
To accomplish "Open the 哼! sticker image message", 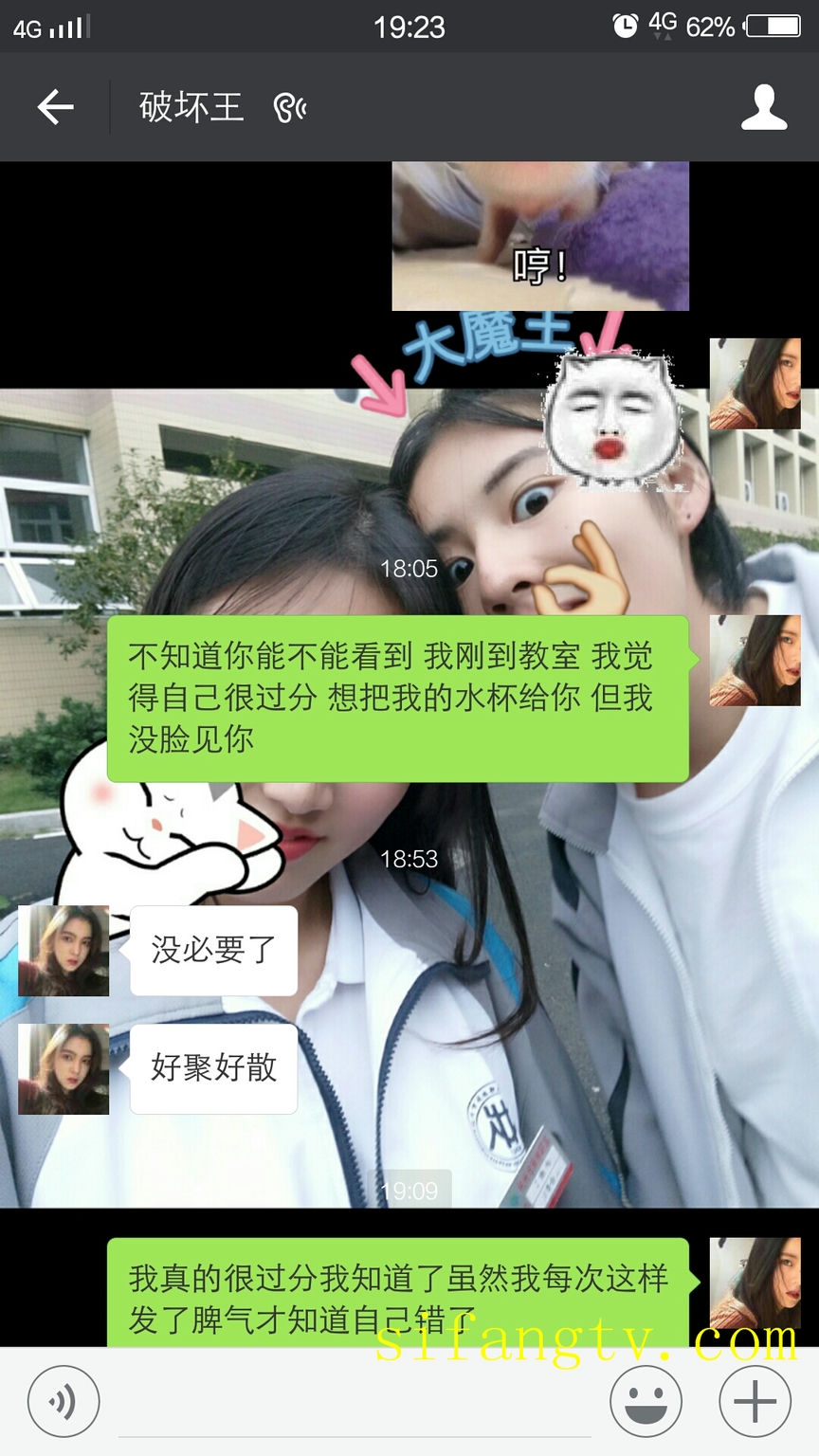I will pyautogui.click(x=540, y=236).
